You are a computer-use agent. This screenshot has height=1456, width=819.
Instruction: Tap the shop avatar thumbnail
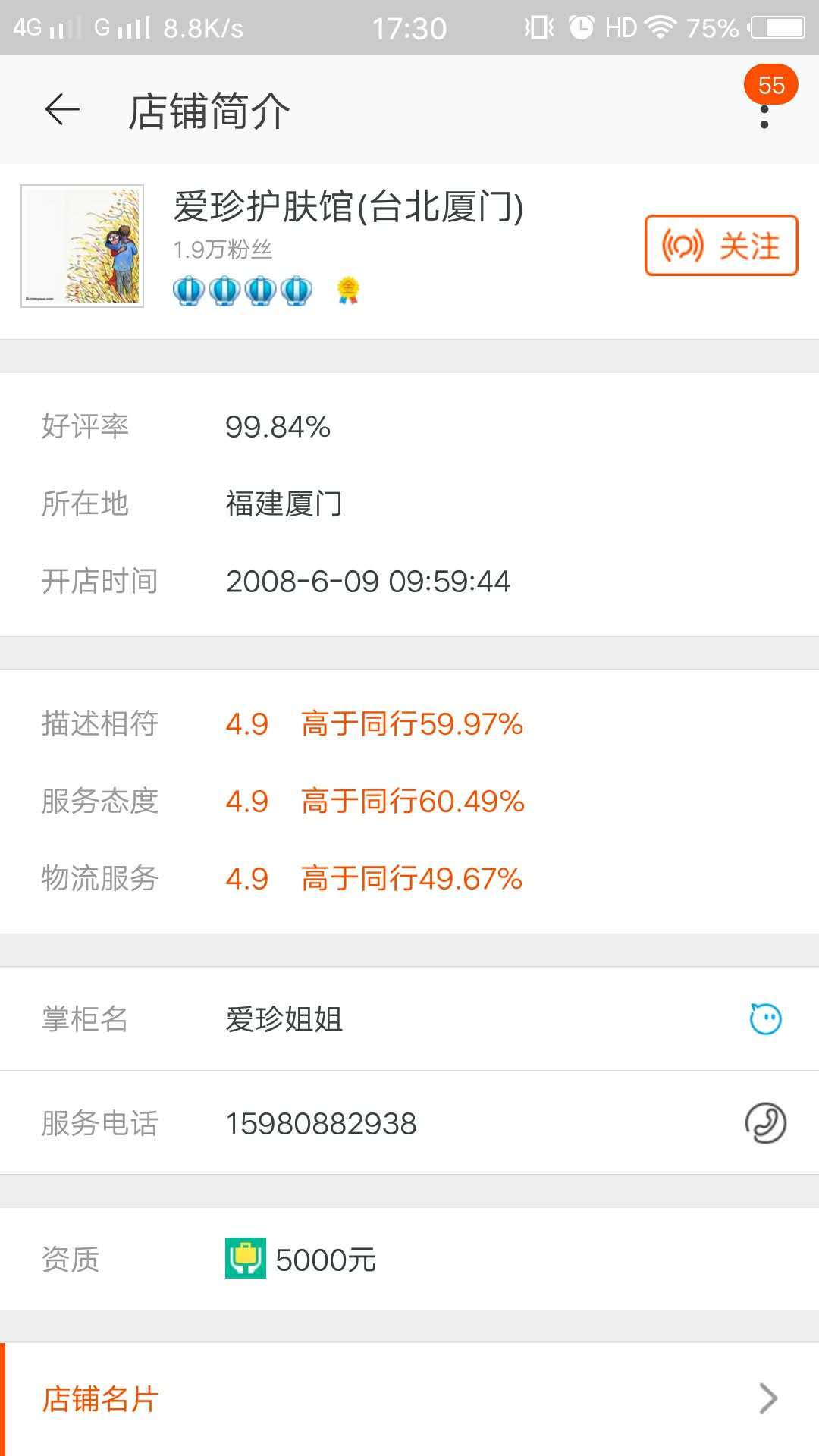(x=83, y=244)
